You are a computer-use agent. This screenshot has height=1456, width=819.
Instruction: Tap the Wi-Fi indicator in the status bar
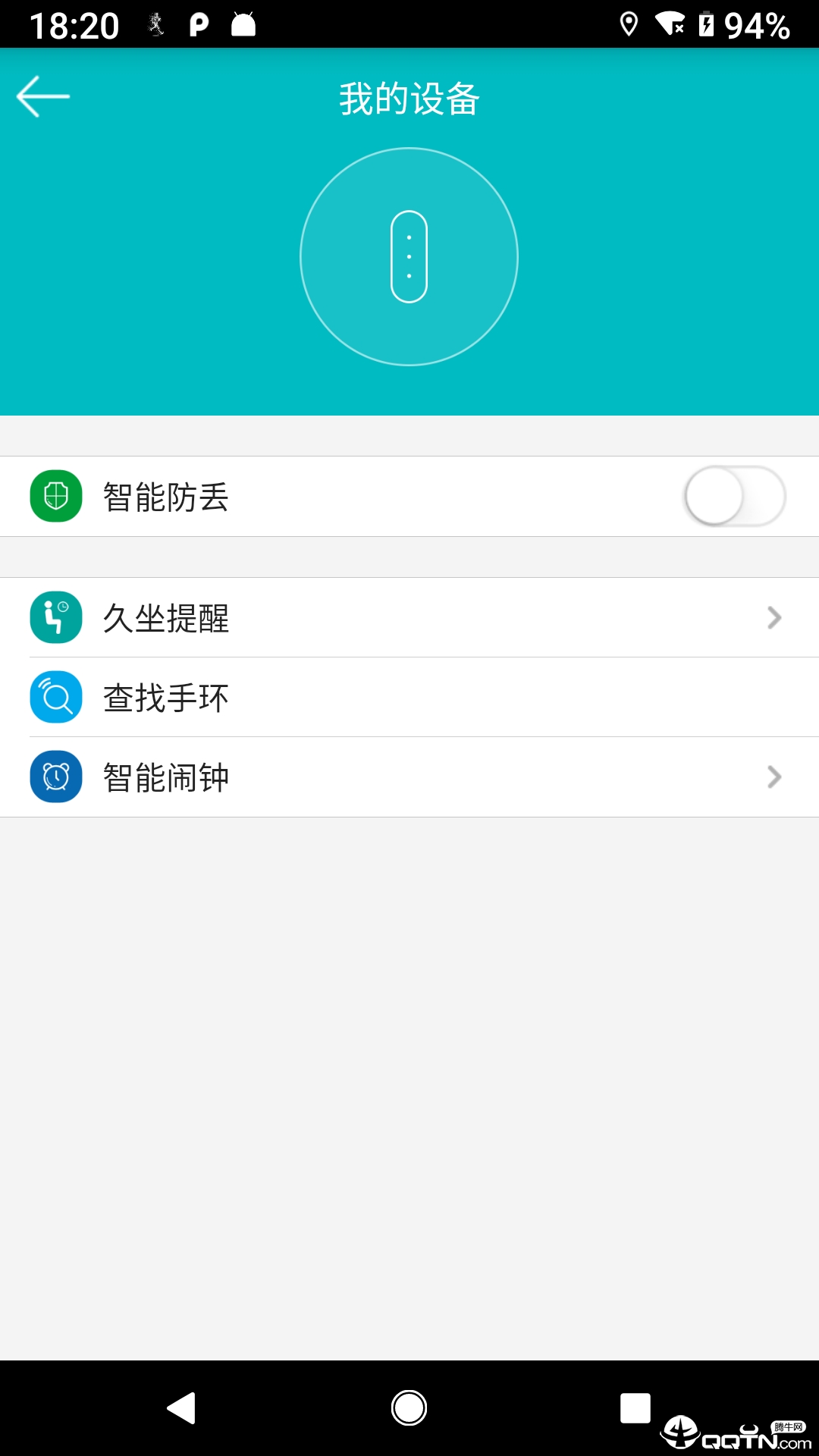(x=670, y=23)
